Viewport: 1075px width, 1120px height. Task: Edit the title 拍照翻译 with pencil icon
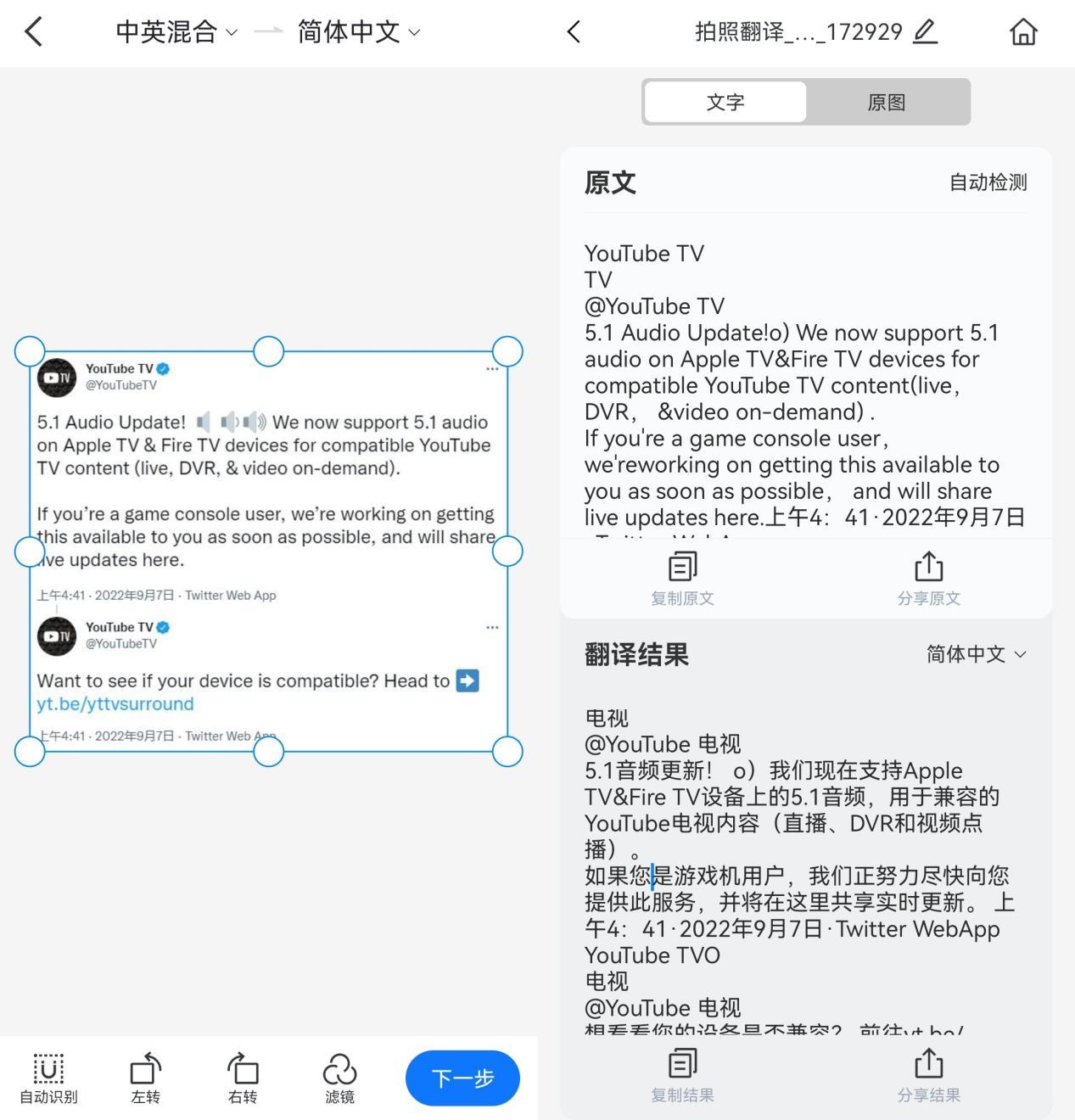(x=925, y=32)
